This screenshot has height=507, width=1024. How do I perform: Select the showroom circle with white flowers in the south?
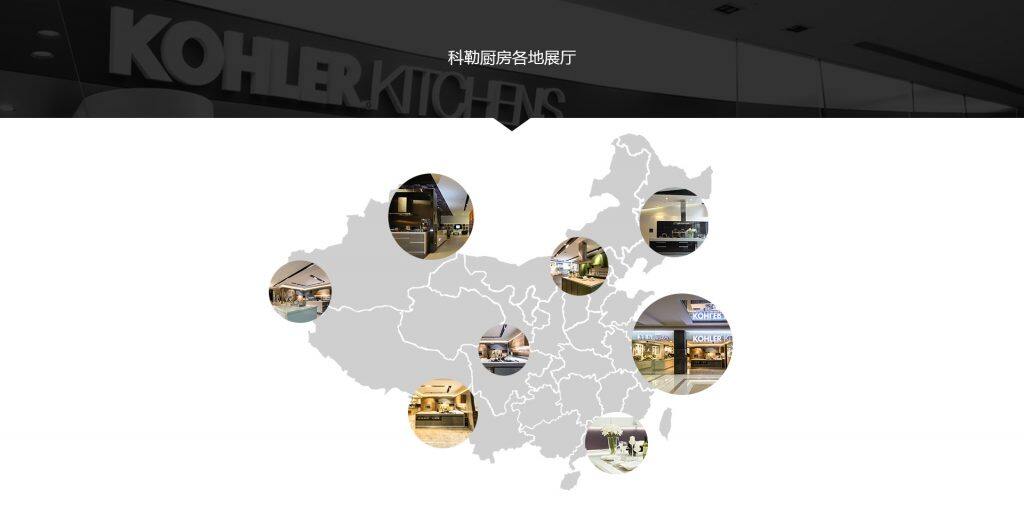point(616,444)
